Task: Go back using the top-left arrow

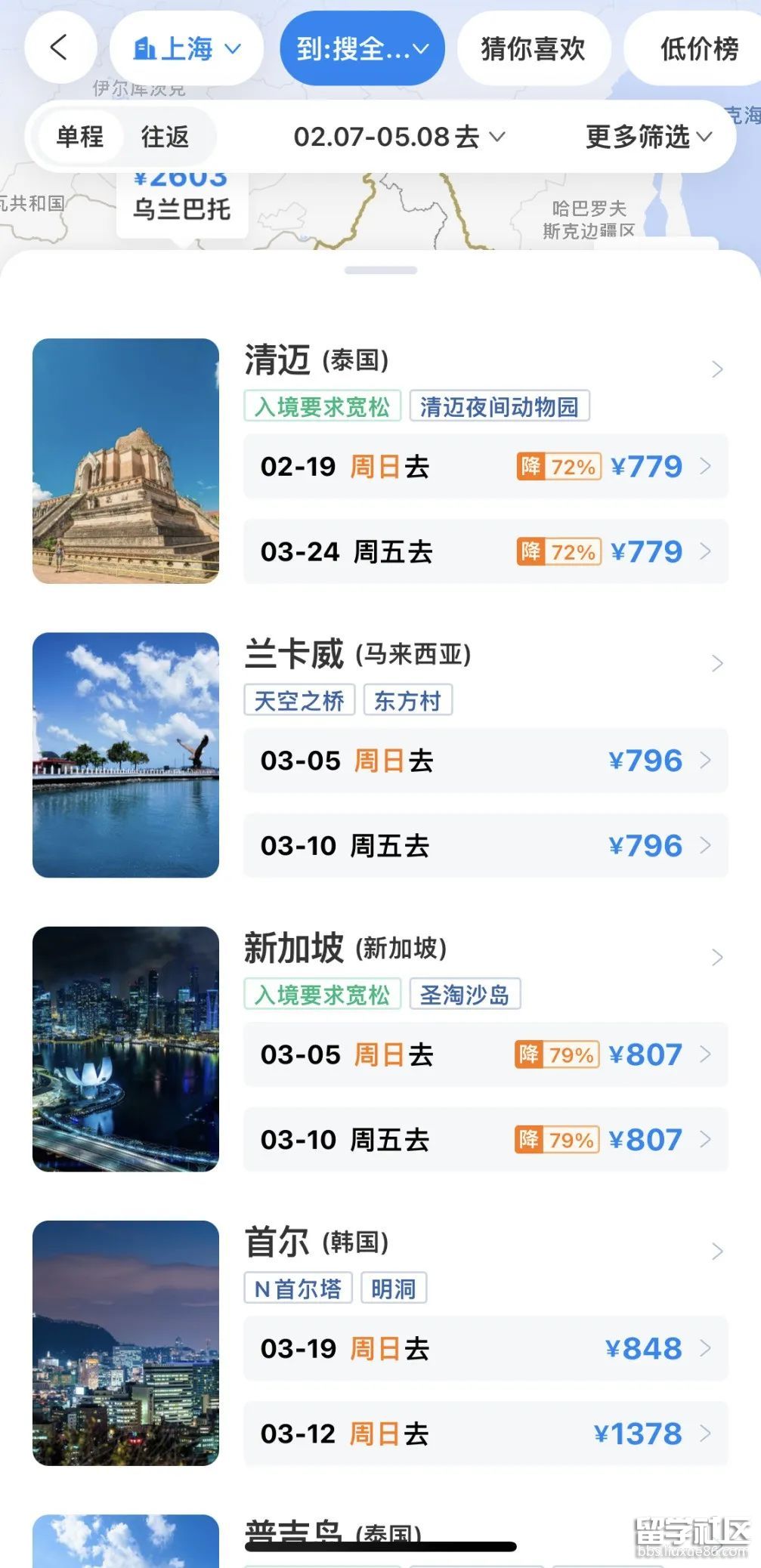Action: tap(60, 48)
